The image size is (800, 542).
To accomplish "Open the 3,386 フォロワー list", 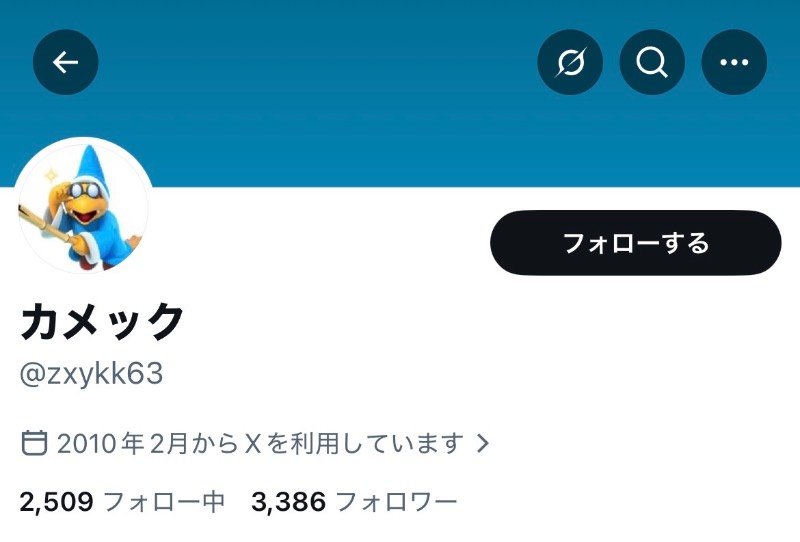I will (x=354, y=501).
